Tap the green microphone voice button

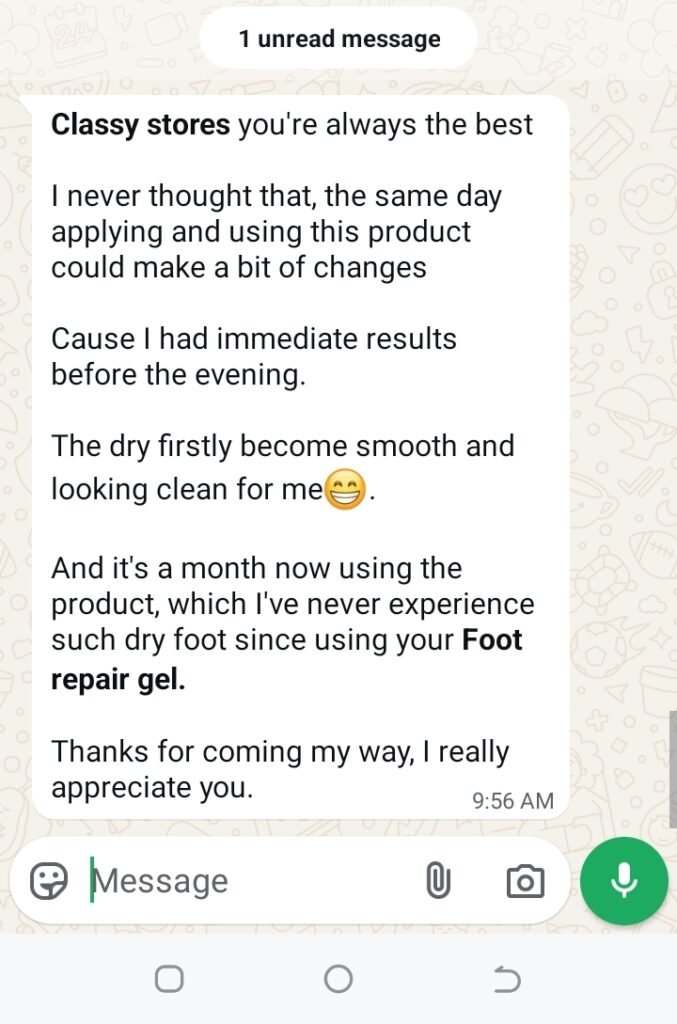click(x=624, y=880)
